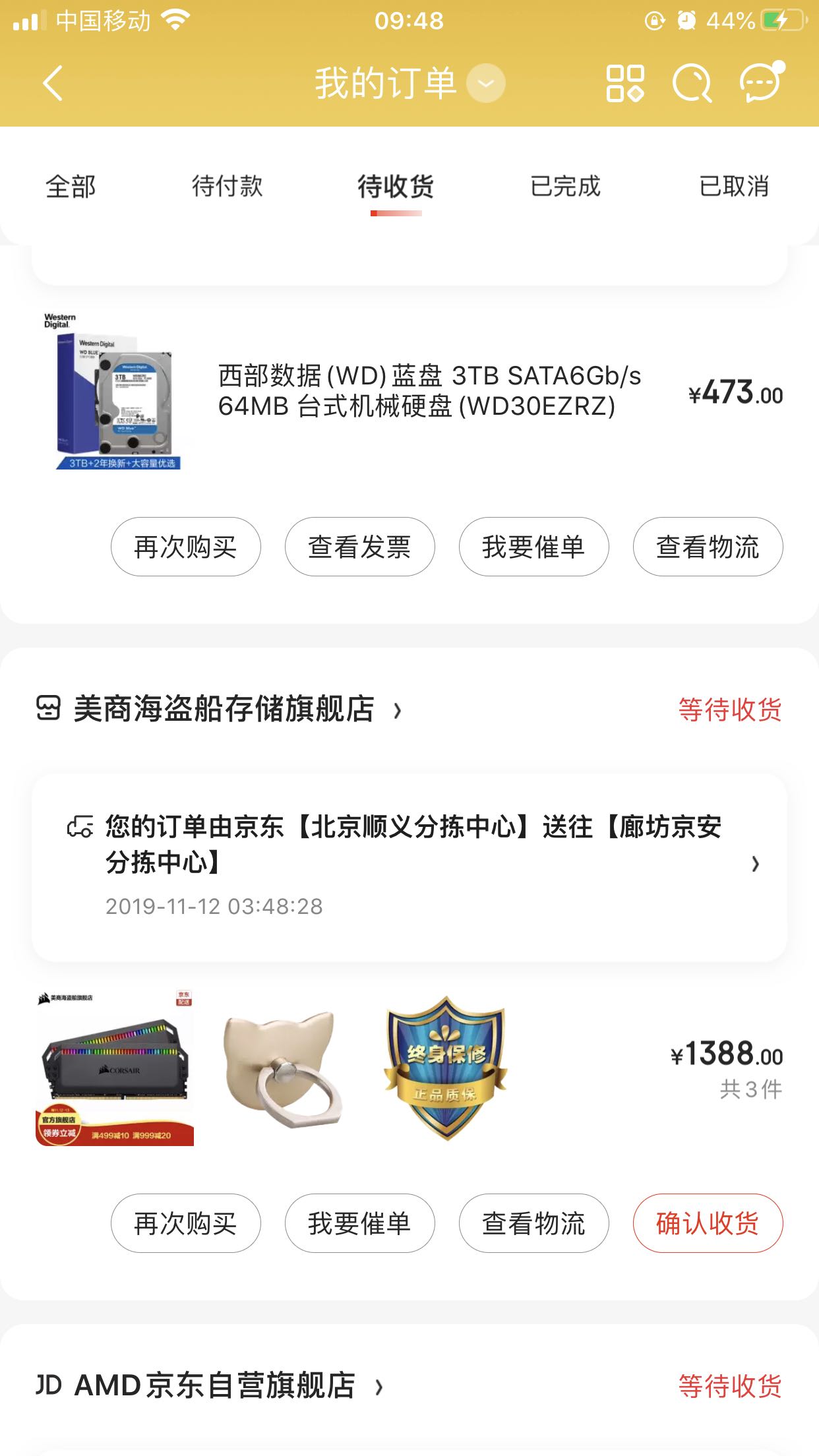Screen dimensions: 819x1456
Task: Tap 查看物流 for the 西部数据 order
Action: pos(708,547)
